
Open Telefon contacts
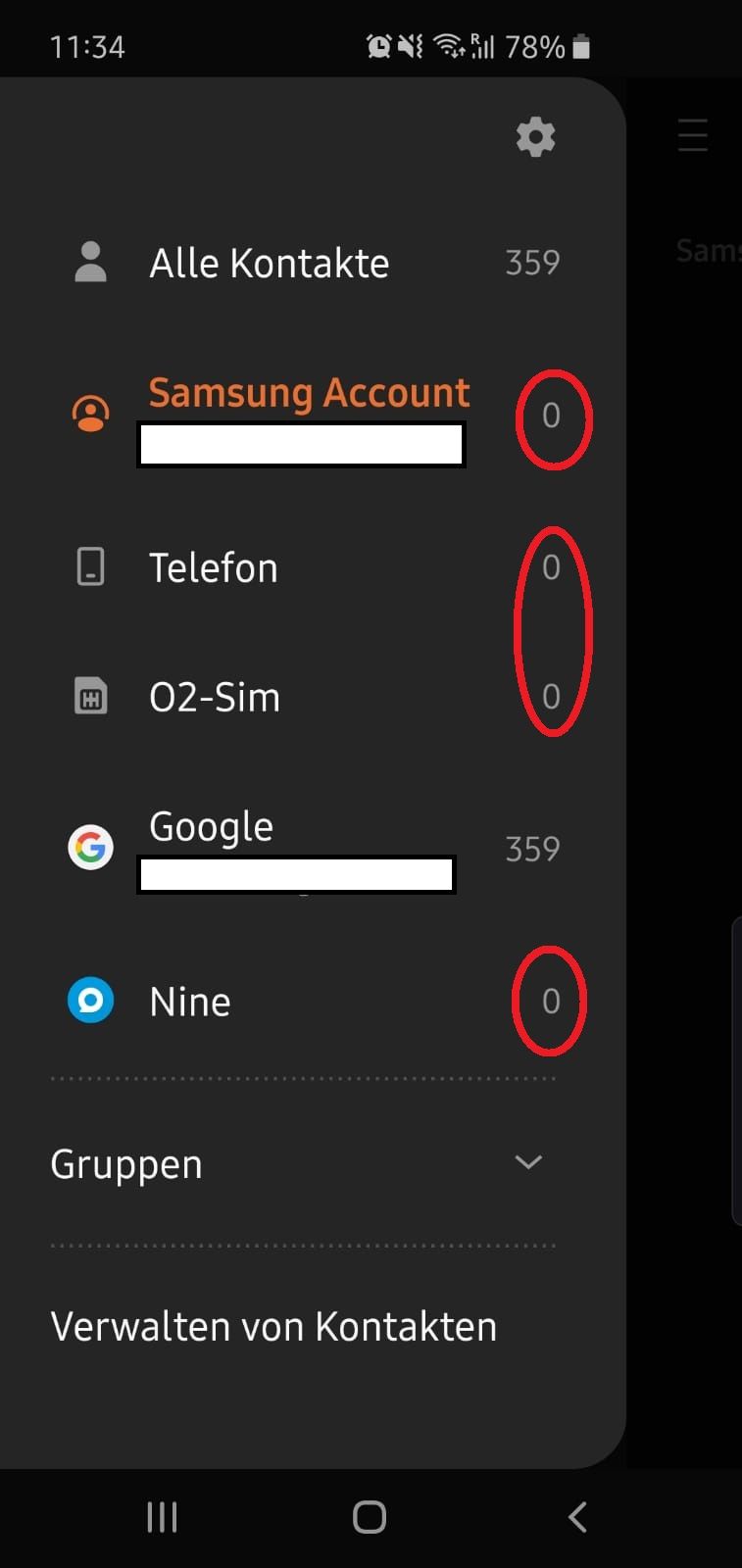(x=213, y=567)
